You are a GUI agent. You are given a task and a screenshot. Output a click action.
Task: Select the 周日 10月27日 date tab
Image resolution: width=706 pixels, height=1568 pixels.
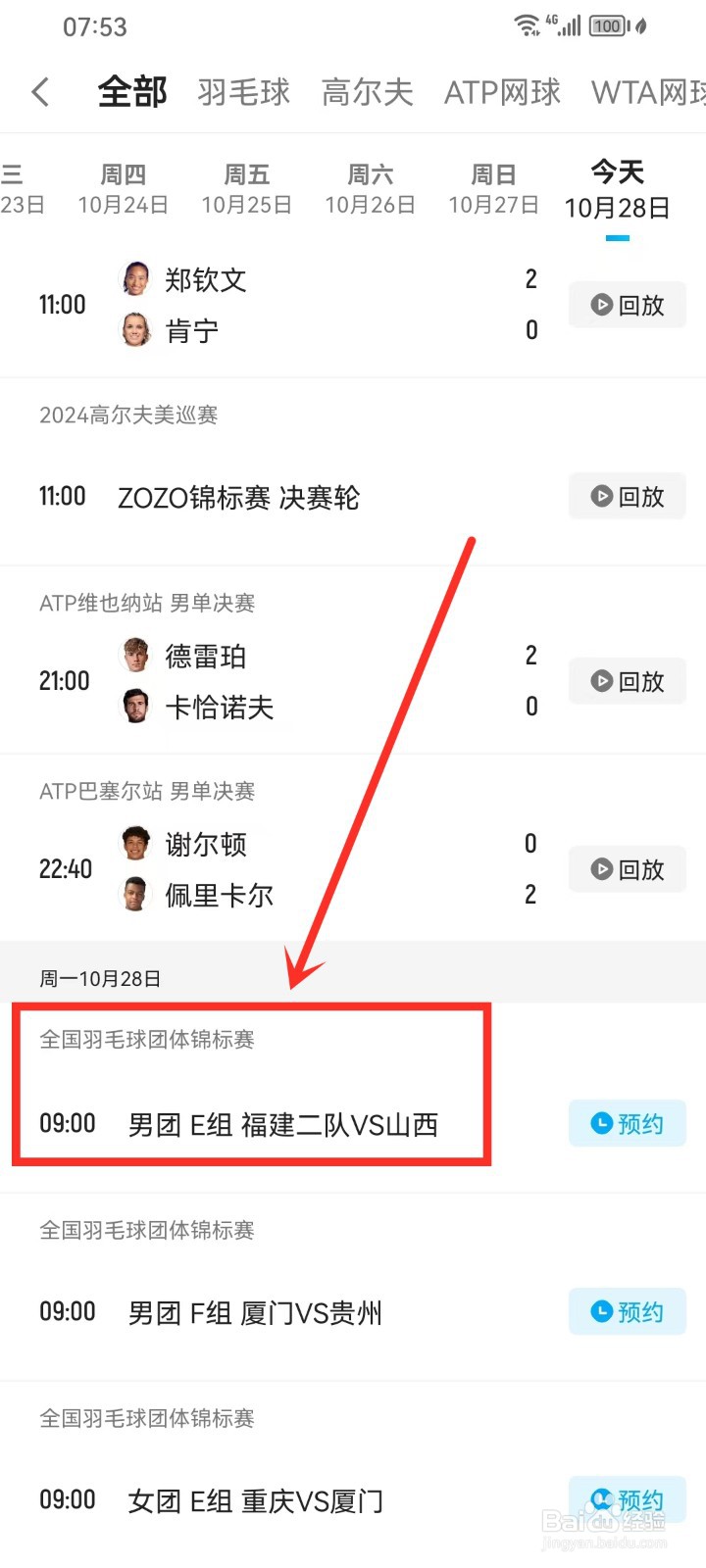(x=493, y=188)
